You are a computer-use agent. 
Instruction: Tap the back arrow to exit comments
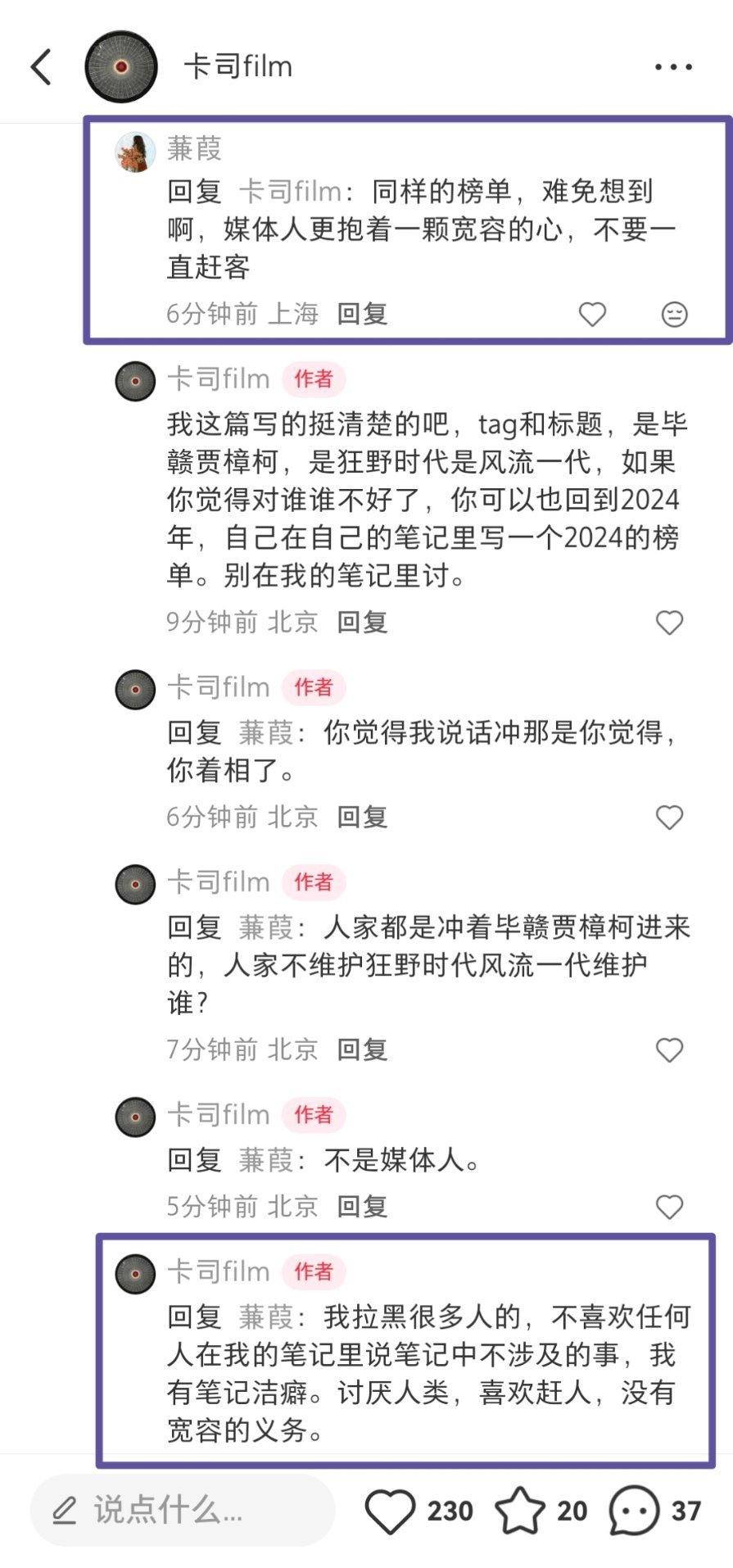pyautogui.click(x=41, y=66)
